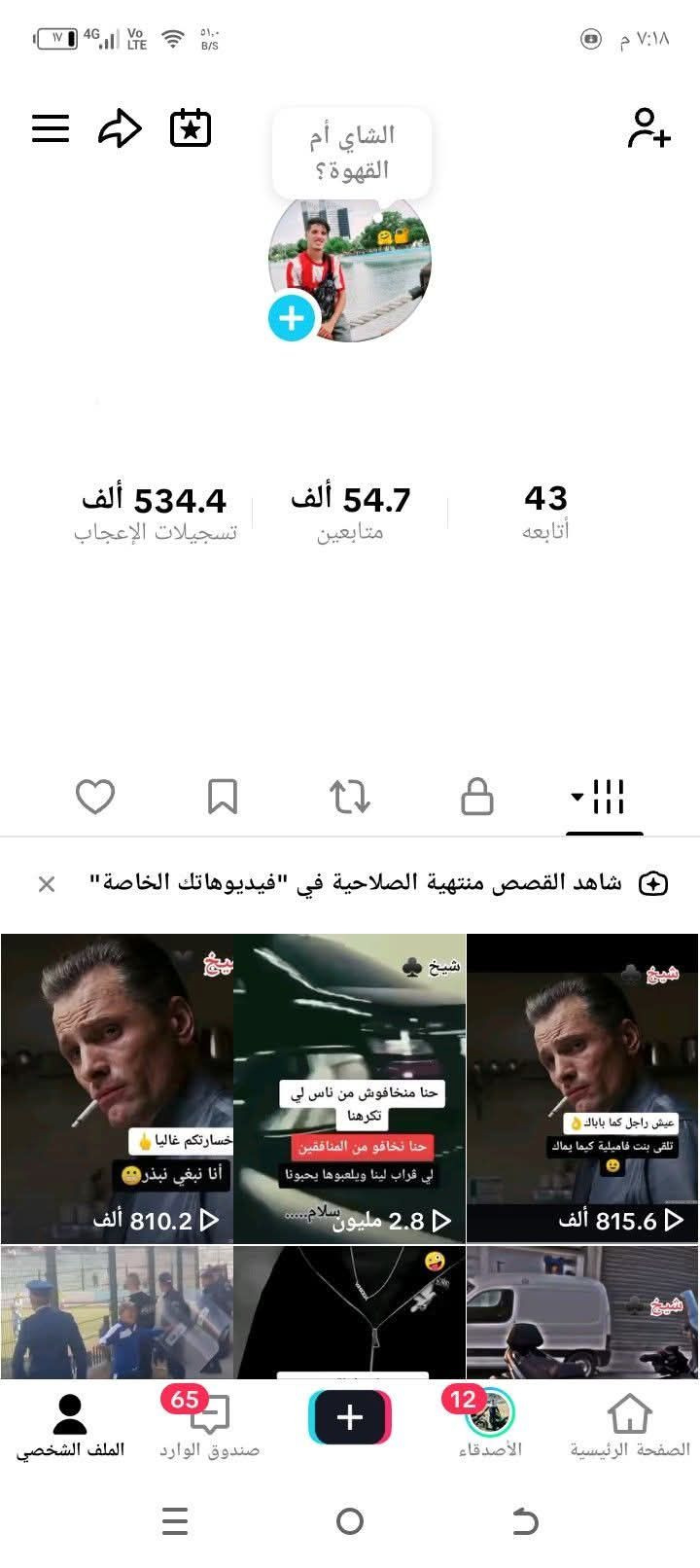View the 54.7 ألف متابعين list
Viewport: 700px width, 1568px height.
pos(350,514)
